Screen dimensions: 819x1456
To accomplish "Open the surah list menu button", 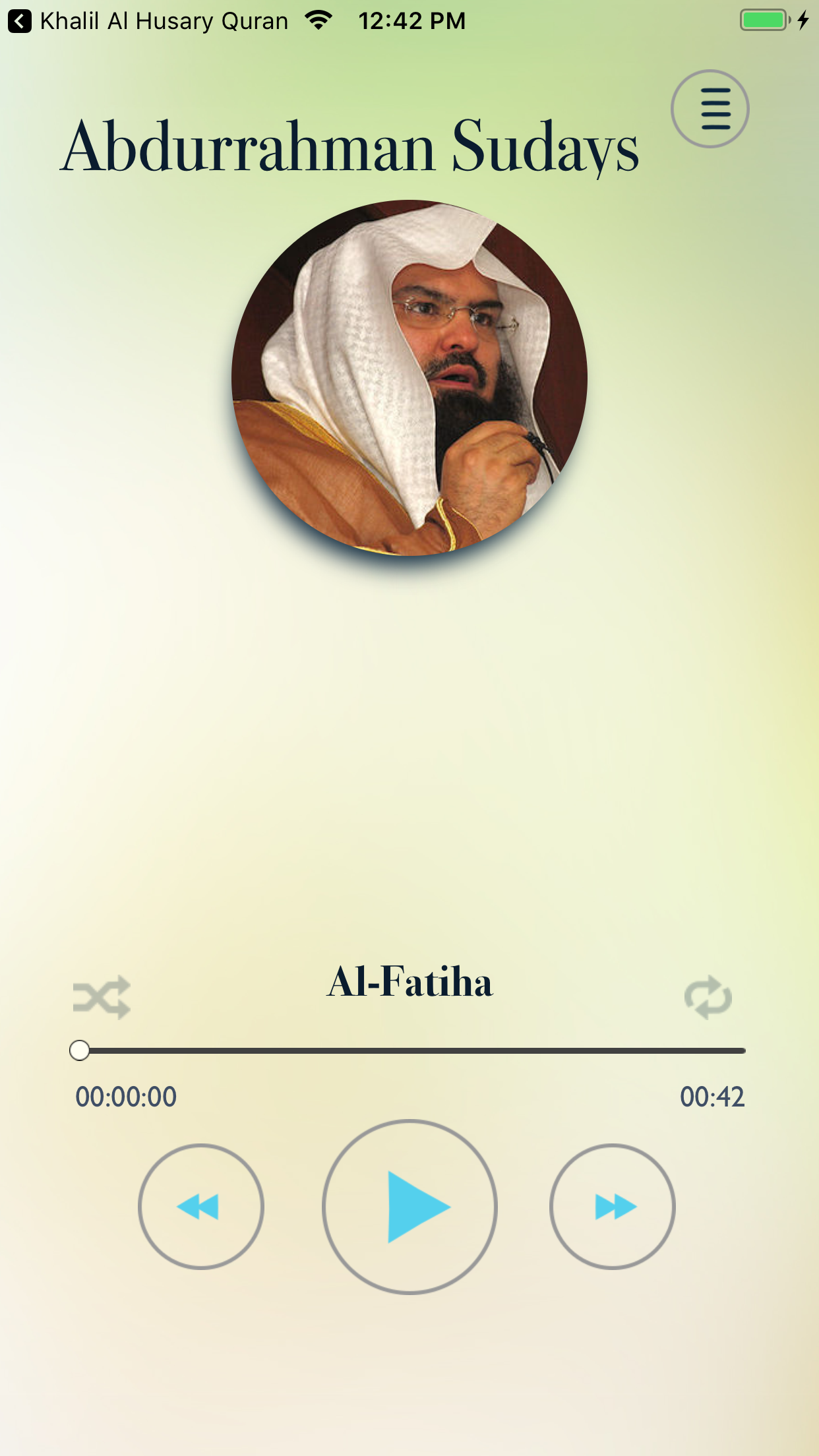I will (x=710, y=109).
